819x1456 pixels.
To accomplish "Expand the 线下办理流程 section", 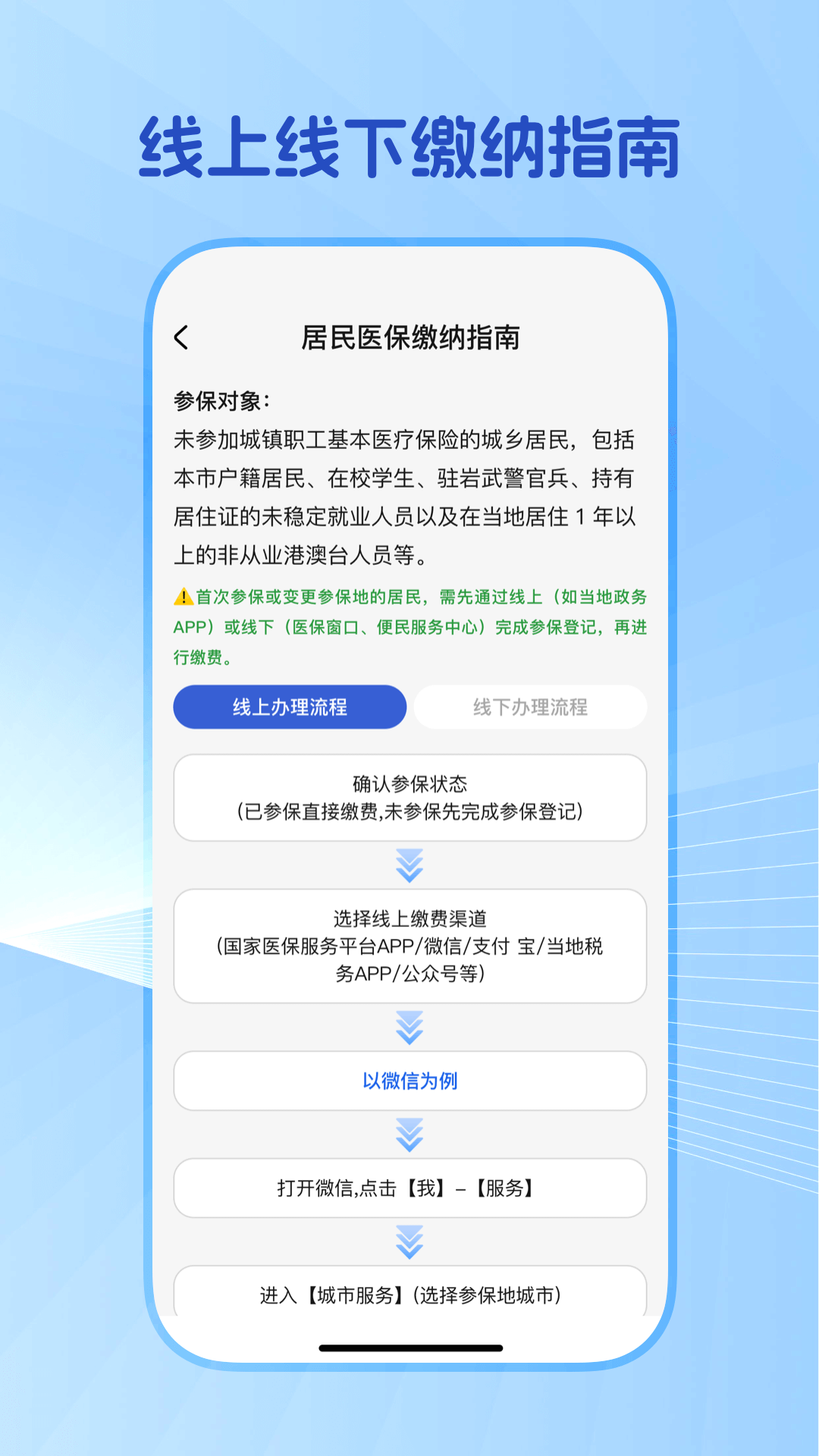I will point(531,707).
